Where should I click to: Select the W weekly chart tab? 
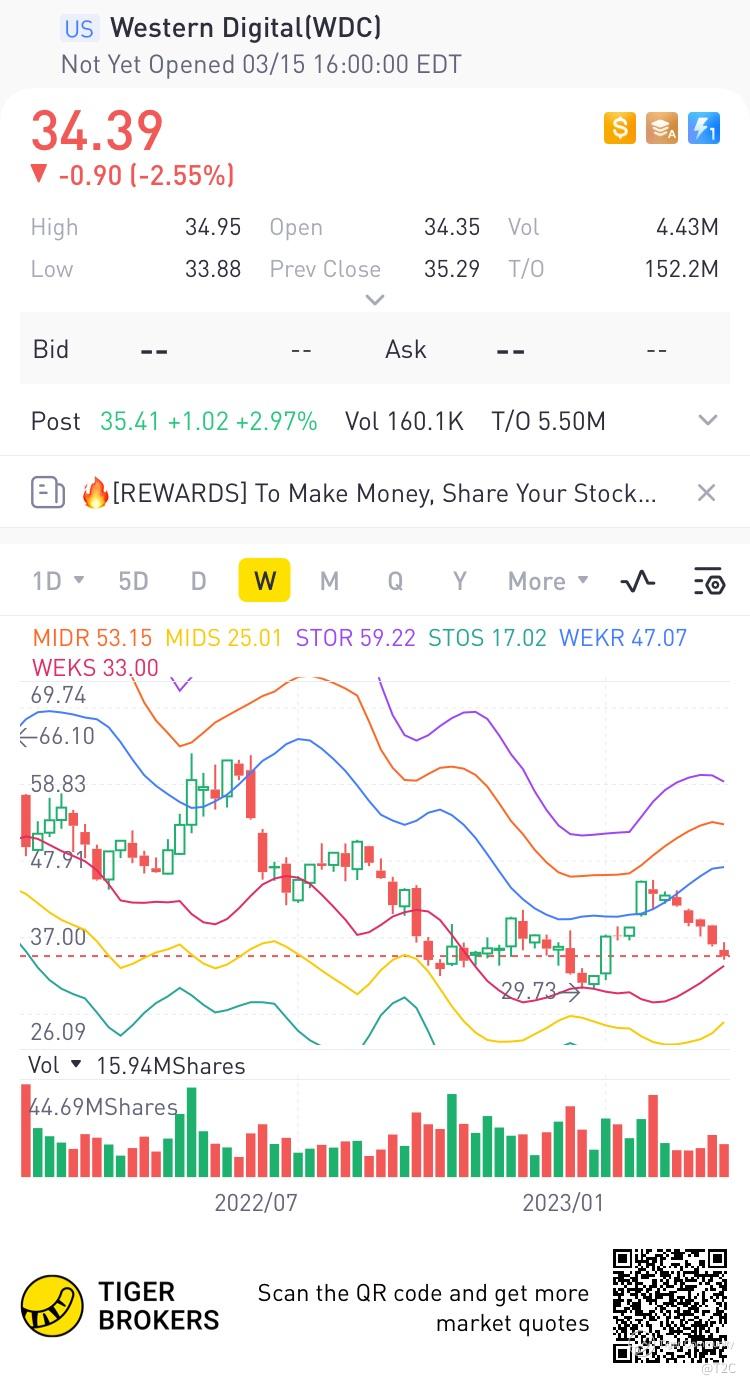tap(264, 581)
